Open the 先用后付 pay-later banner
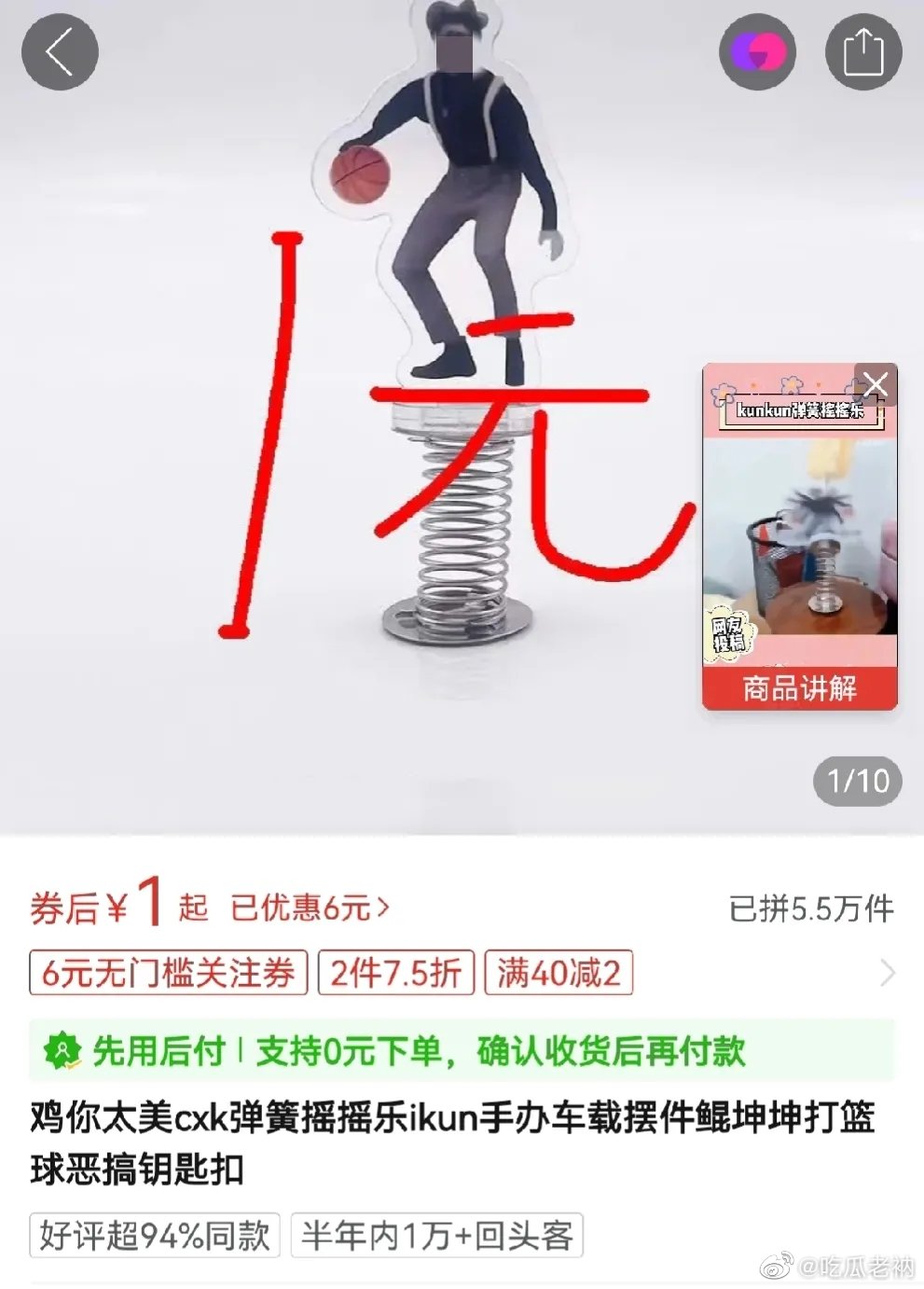 tap(462, 1051)
